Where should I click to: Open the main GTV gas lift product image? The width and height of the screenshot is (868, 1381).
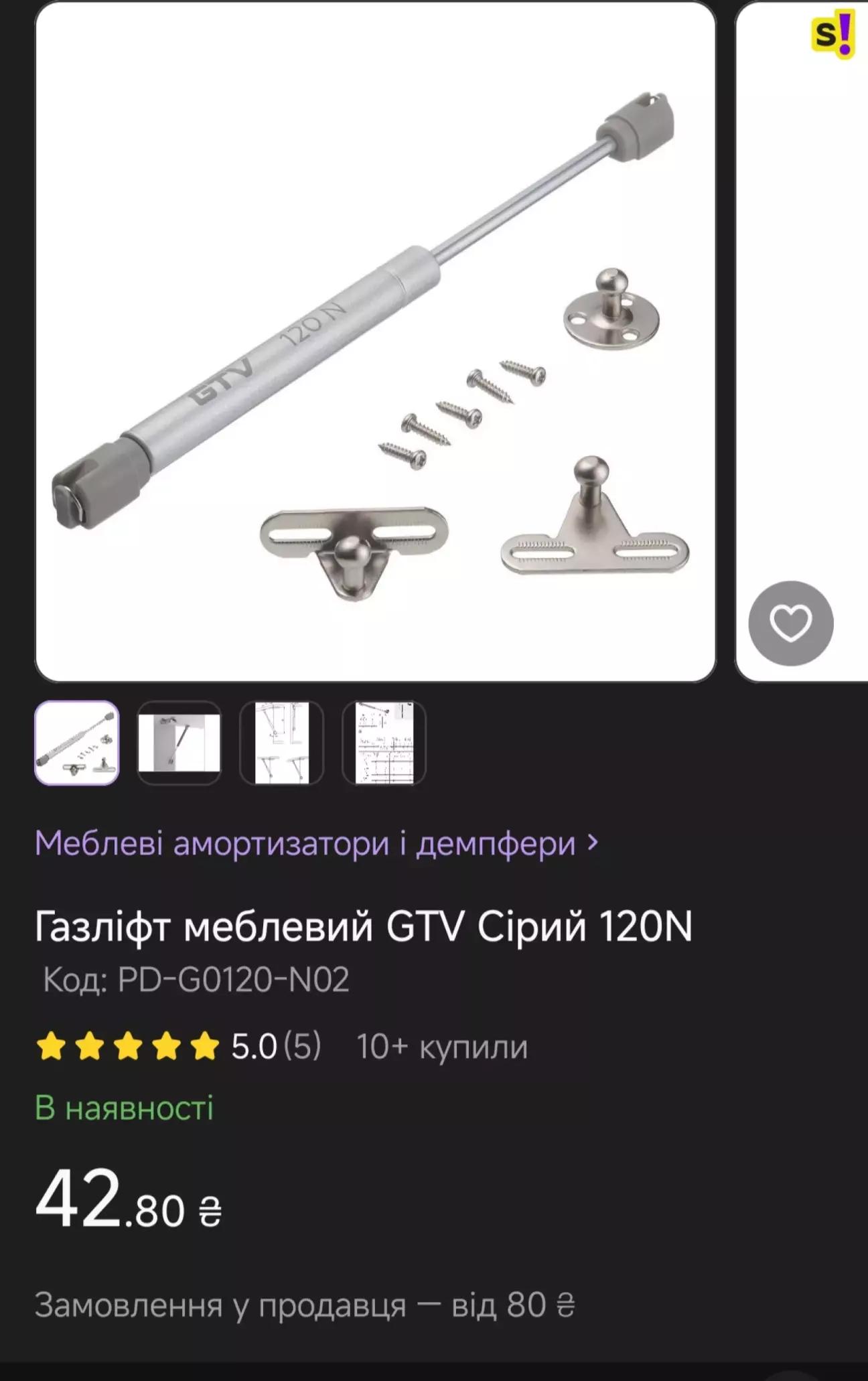(x=375, y=342)
